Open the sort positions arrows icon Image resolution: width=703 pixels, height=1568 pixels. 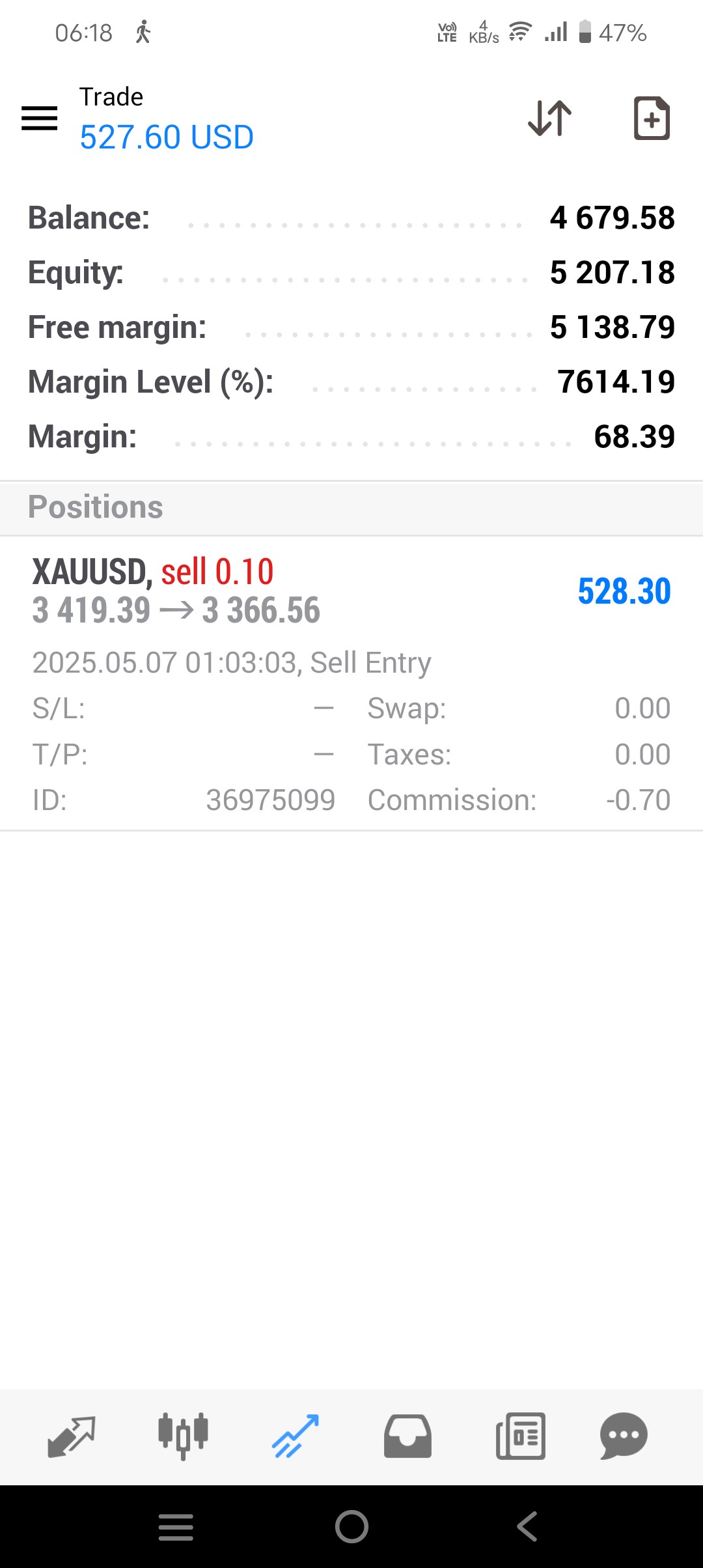pyautogui.click(x=550, y=119)
